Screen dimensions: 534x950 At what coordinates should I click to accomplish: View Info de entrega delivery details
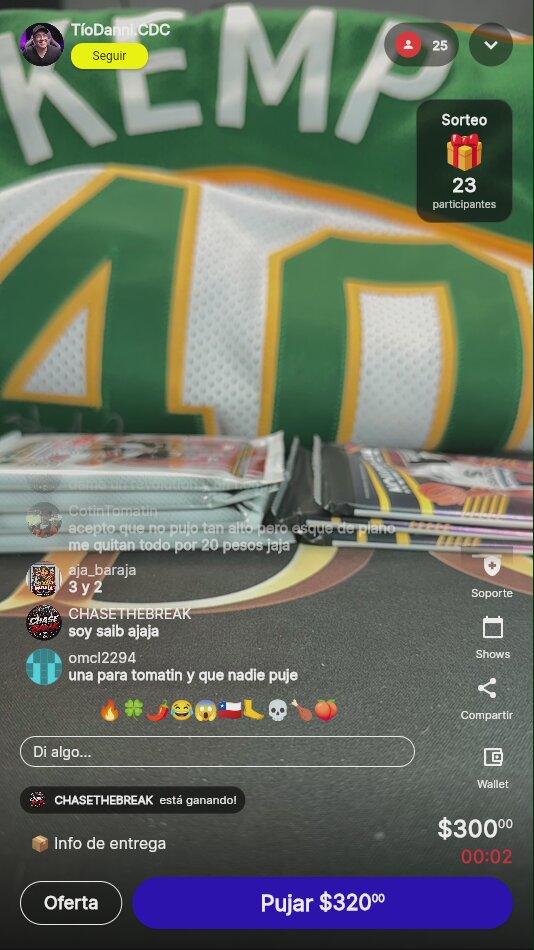pos(98,843)
